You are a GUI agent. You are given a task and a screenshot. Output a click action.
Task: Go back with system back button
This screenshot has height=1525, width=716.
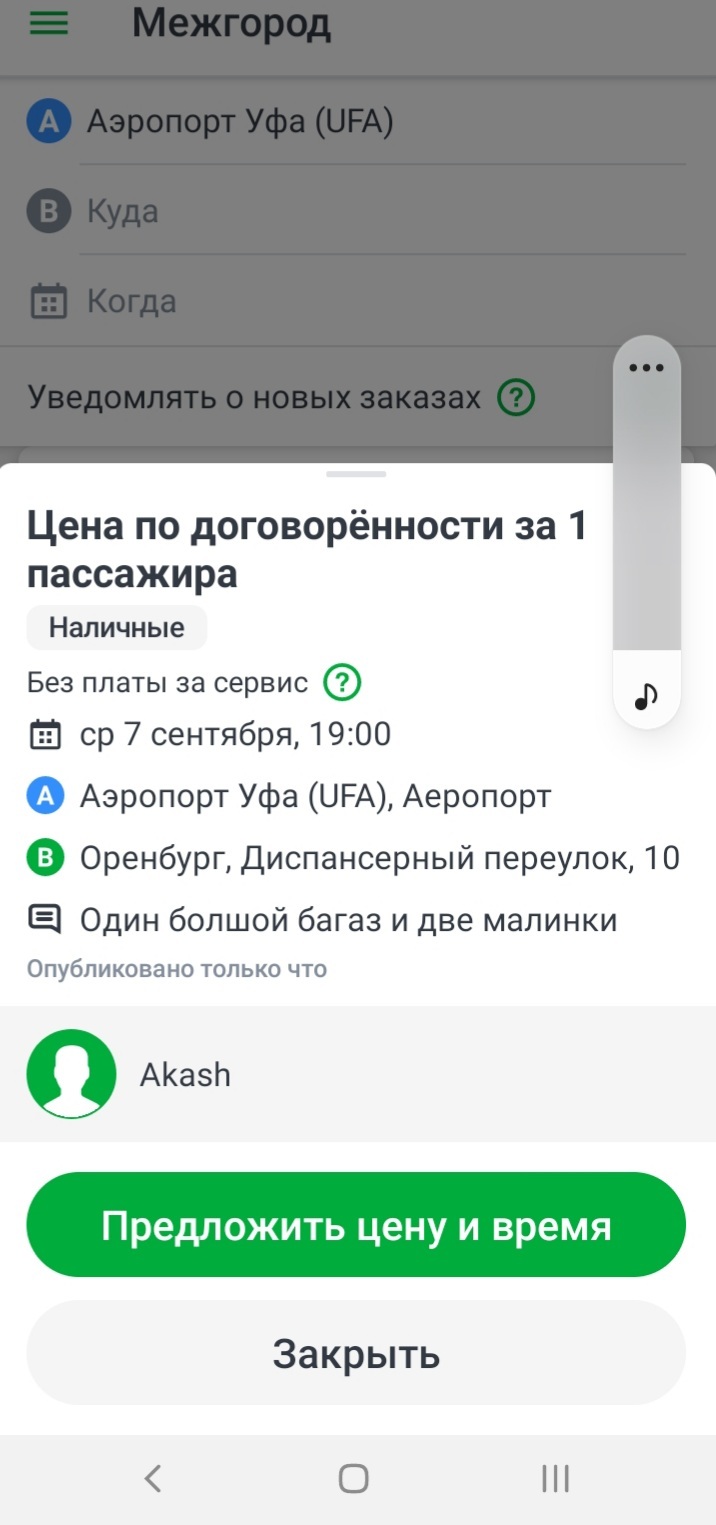tap(153, 1478)
